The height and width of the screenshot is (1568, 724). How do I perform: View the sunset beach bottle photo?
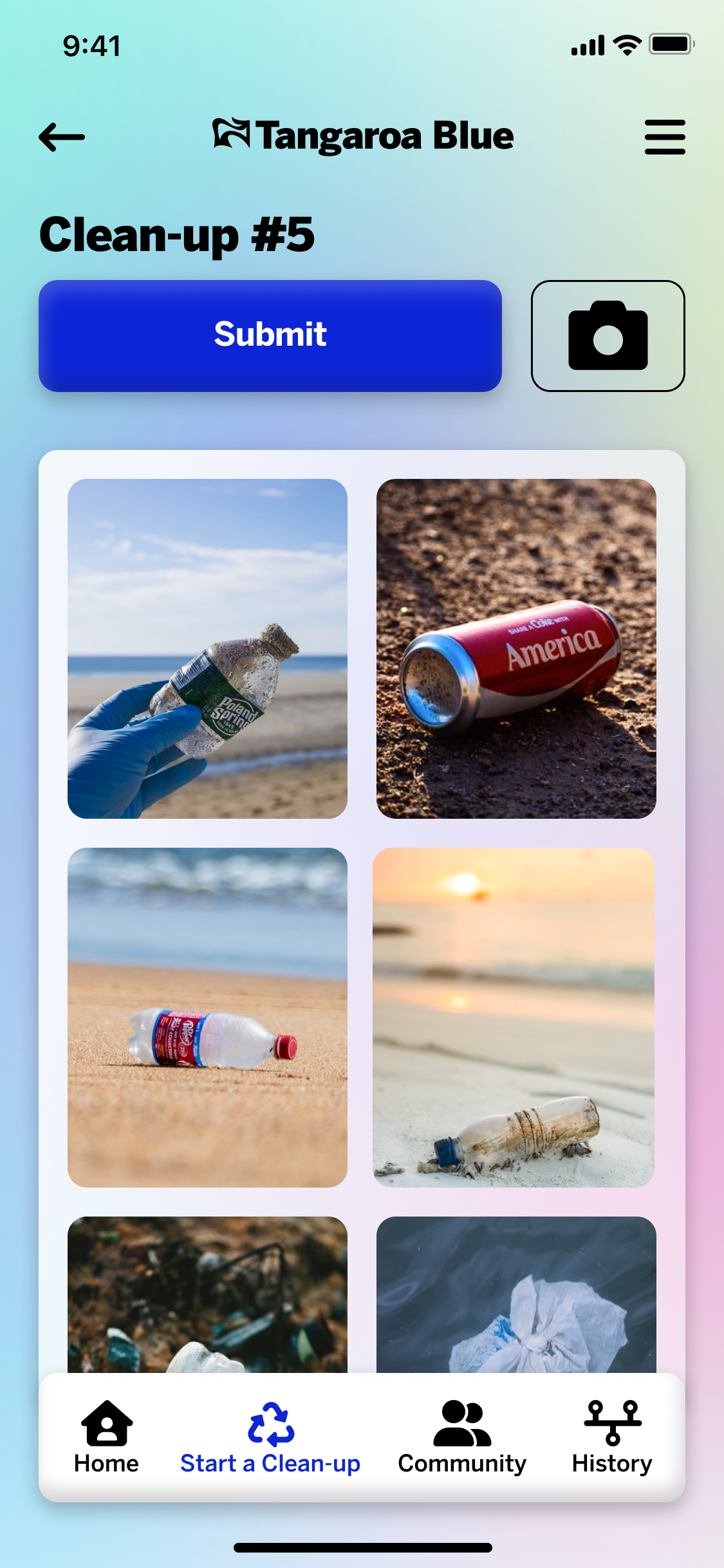(x=514, y=1018)
